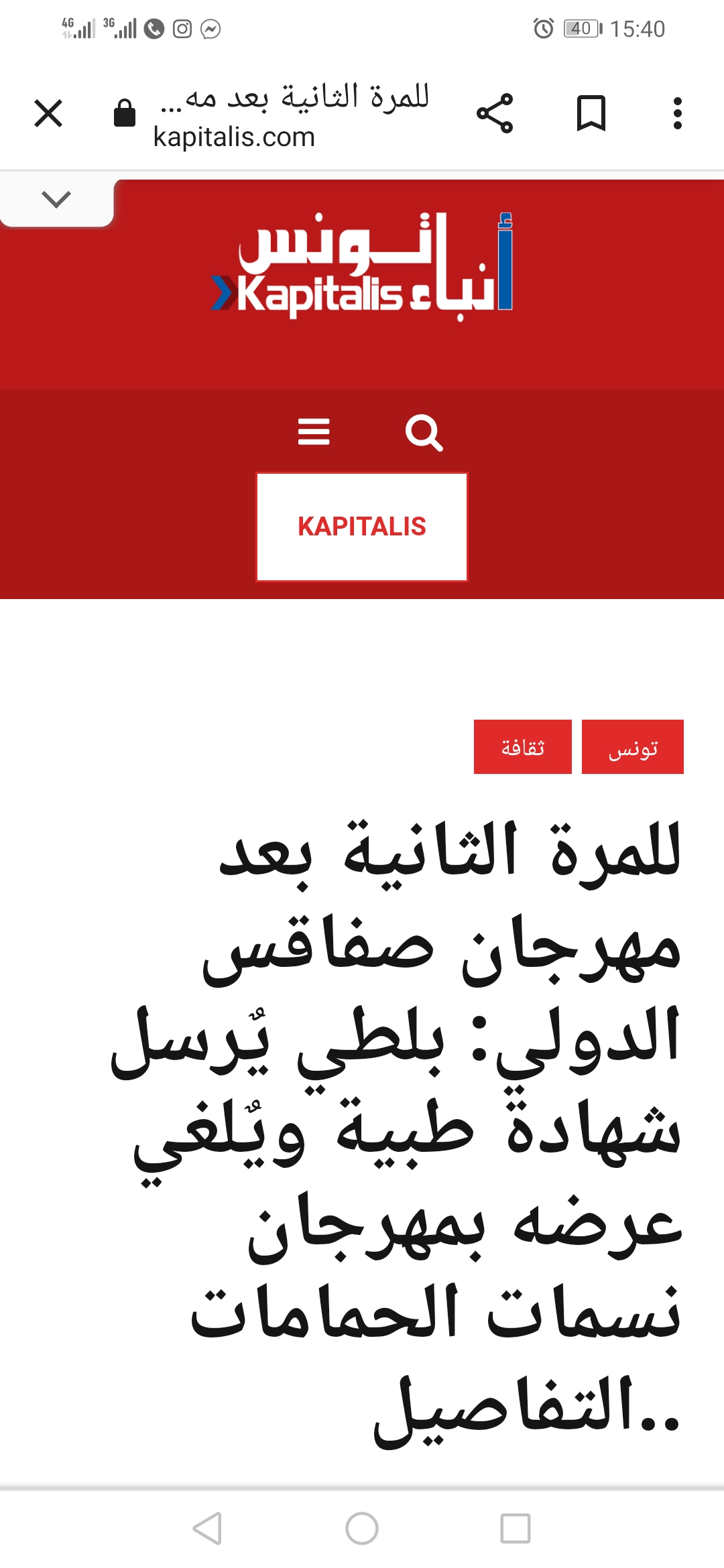Screen dimensions: 724x1568
Task: Tap the collapse chevron tab
Action: tap(56, 200)
